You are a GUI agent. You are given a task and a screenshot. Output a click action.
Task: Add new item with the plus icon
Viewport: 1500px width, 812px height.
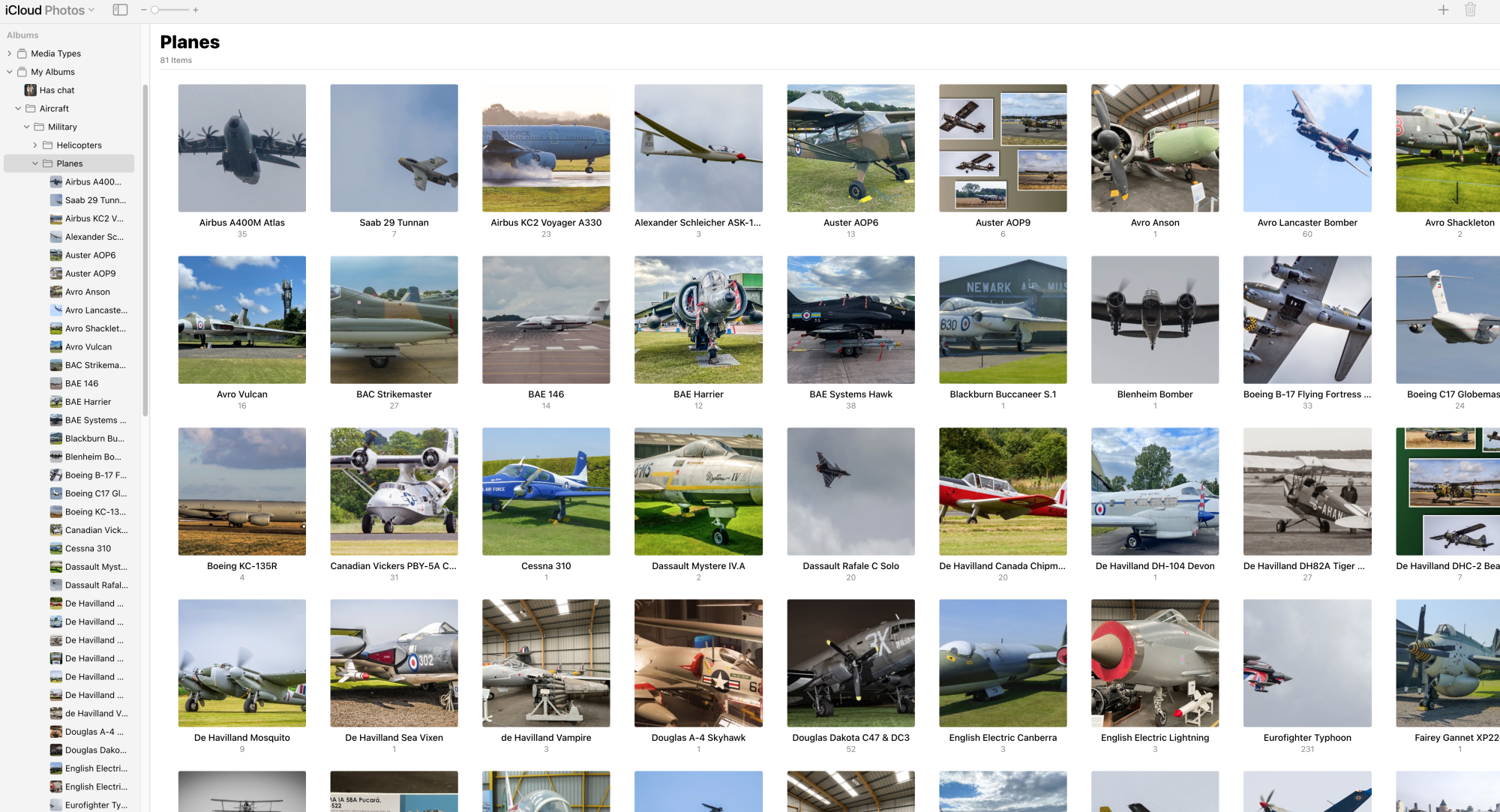pyautogui.click(x=1443, y=10)
